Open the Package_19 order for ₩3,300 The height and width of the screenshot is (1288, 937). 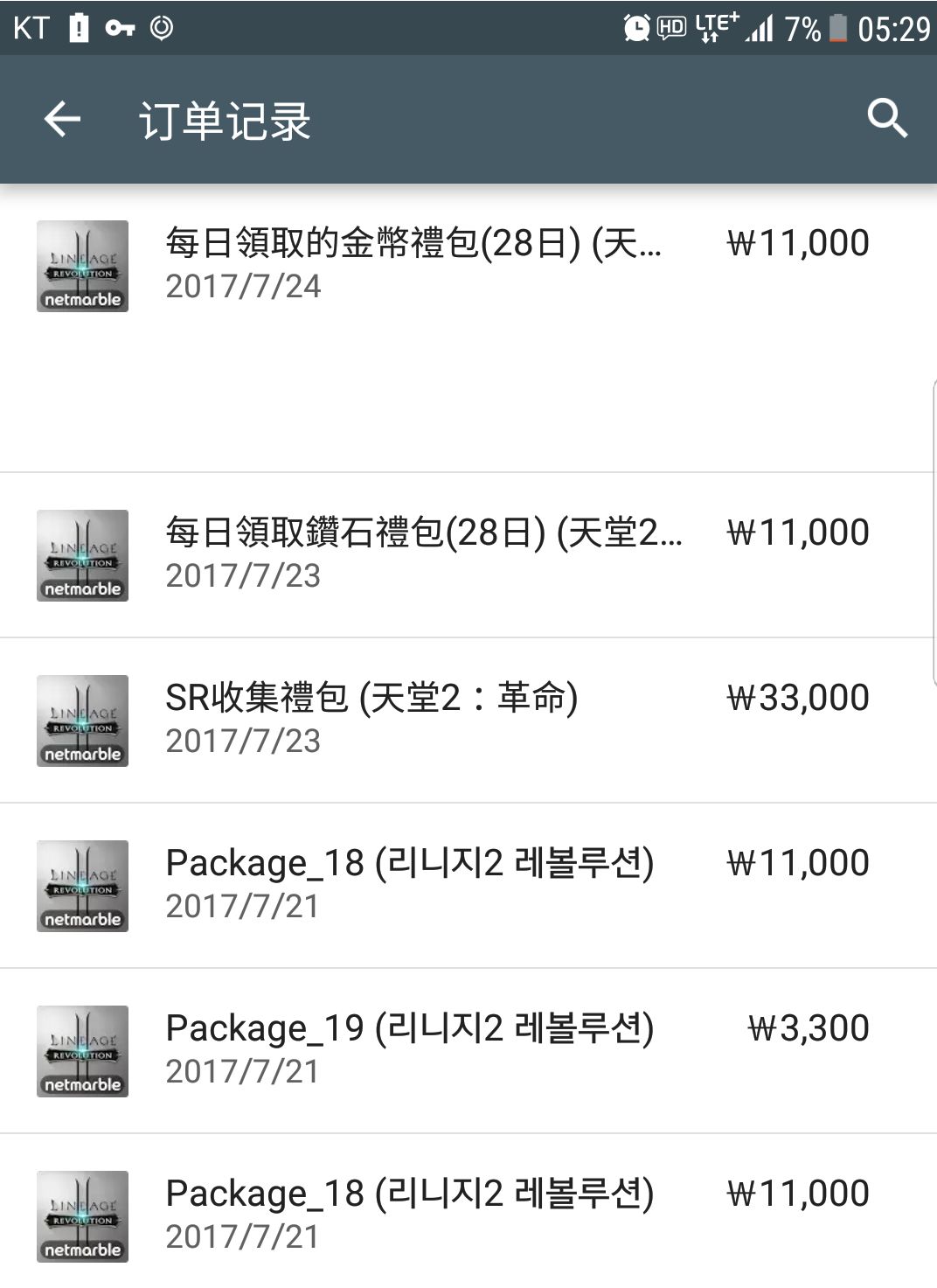coord(468,1051)
